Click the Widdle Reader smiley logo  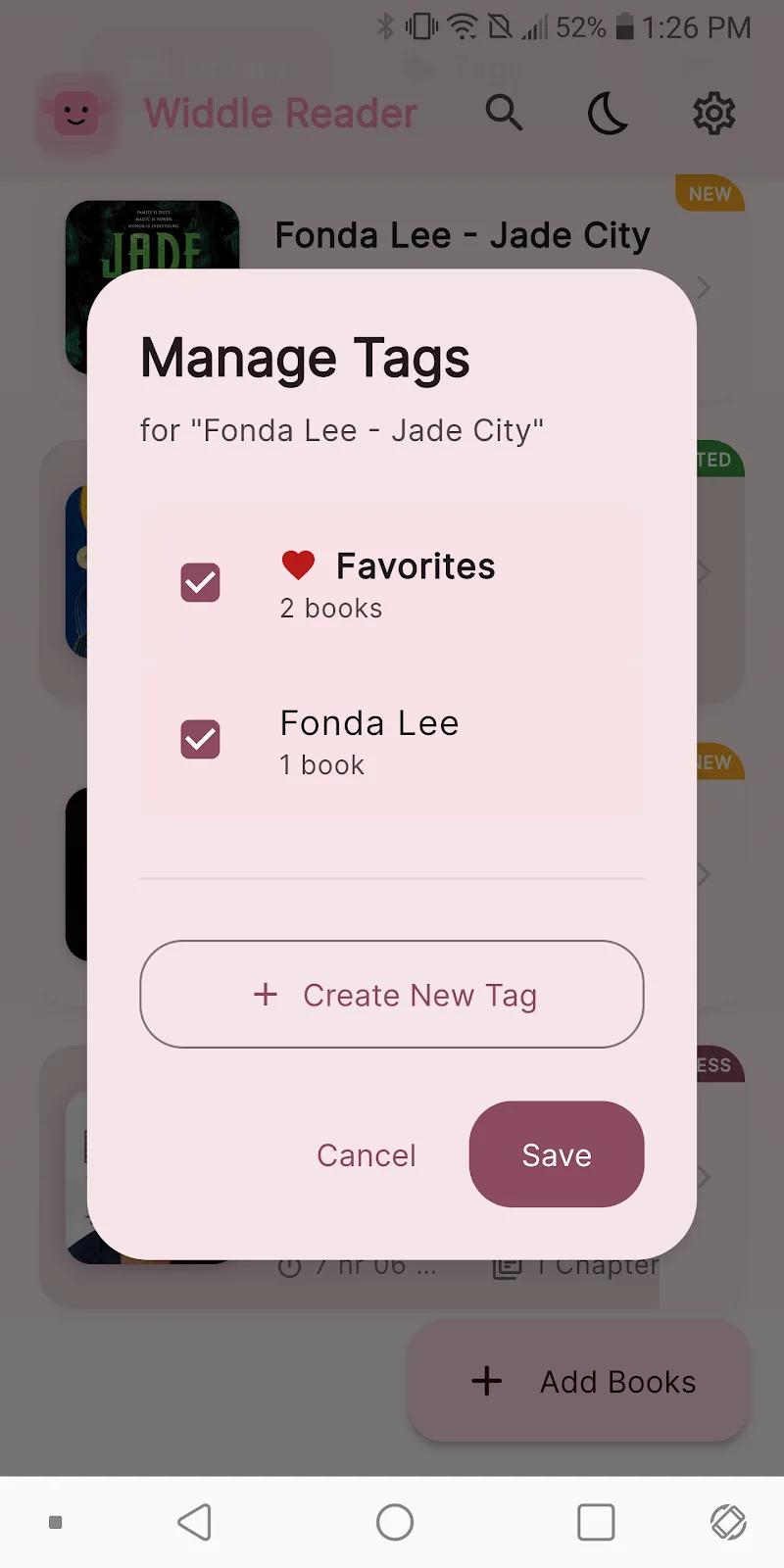click(x=76, y=113)
